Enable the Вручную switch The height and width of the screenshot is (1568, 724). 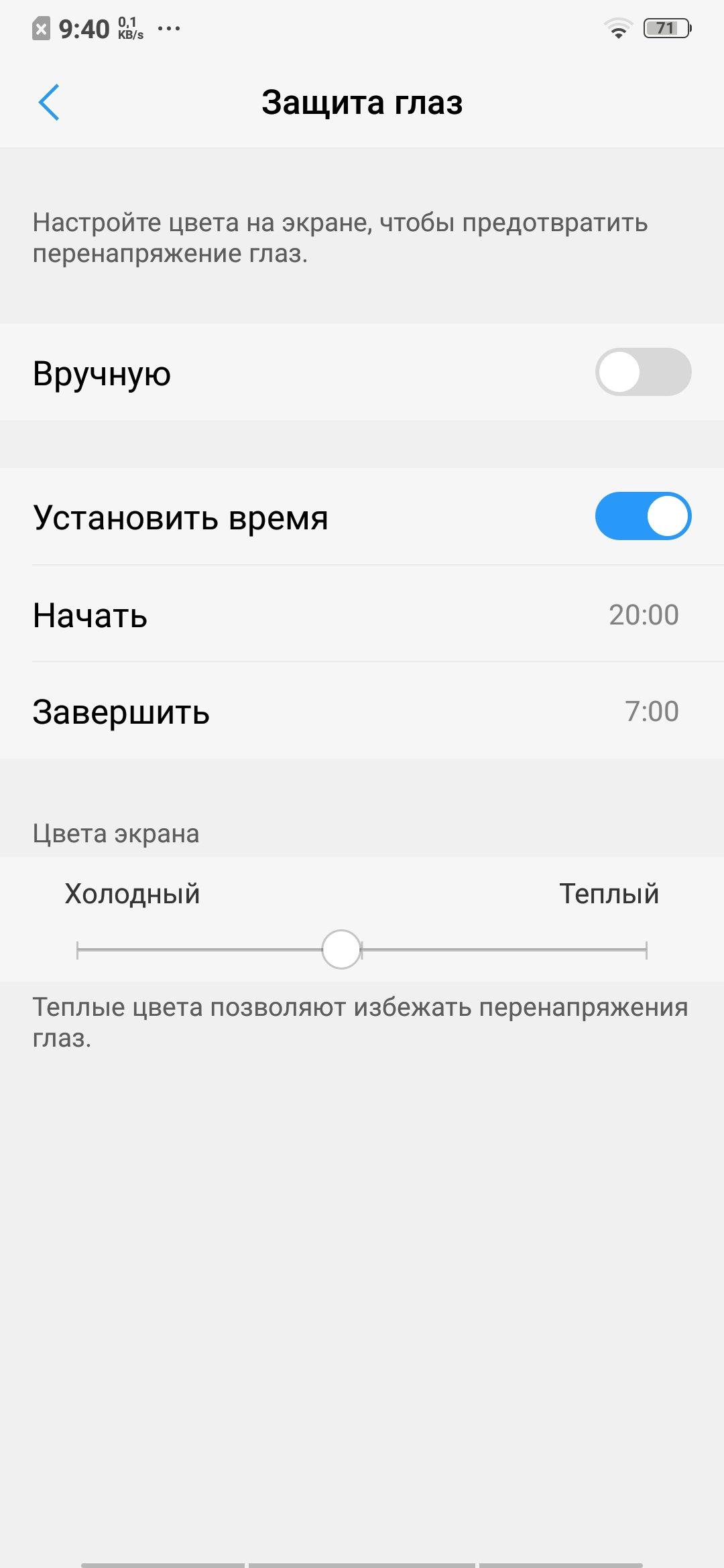pos(643,372)
